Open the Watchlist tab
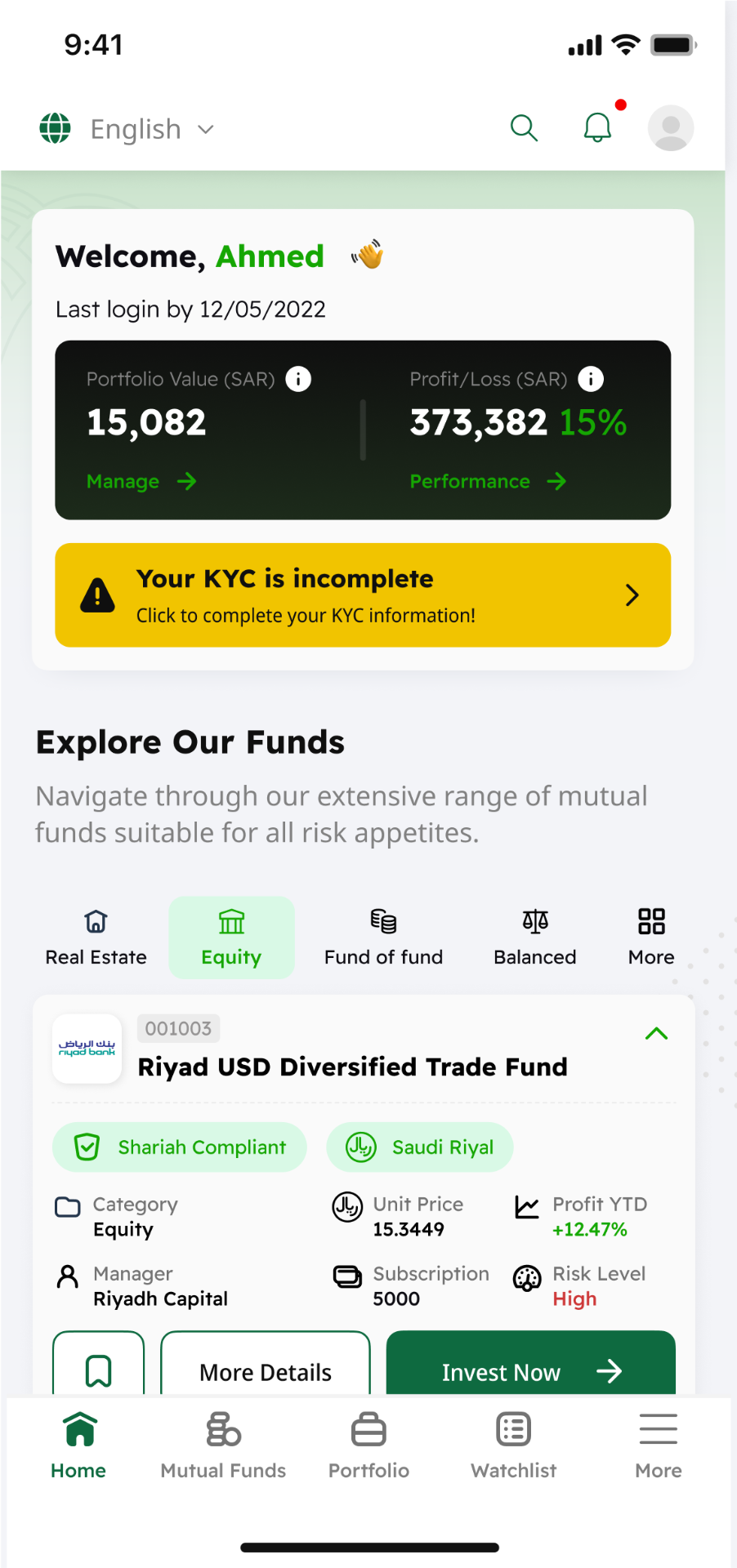 click(513, 1444)
